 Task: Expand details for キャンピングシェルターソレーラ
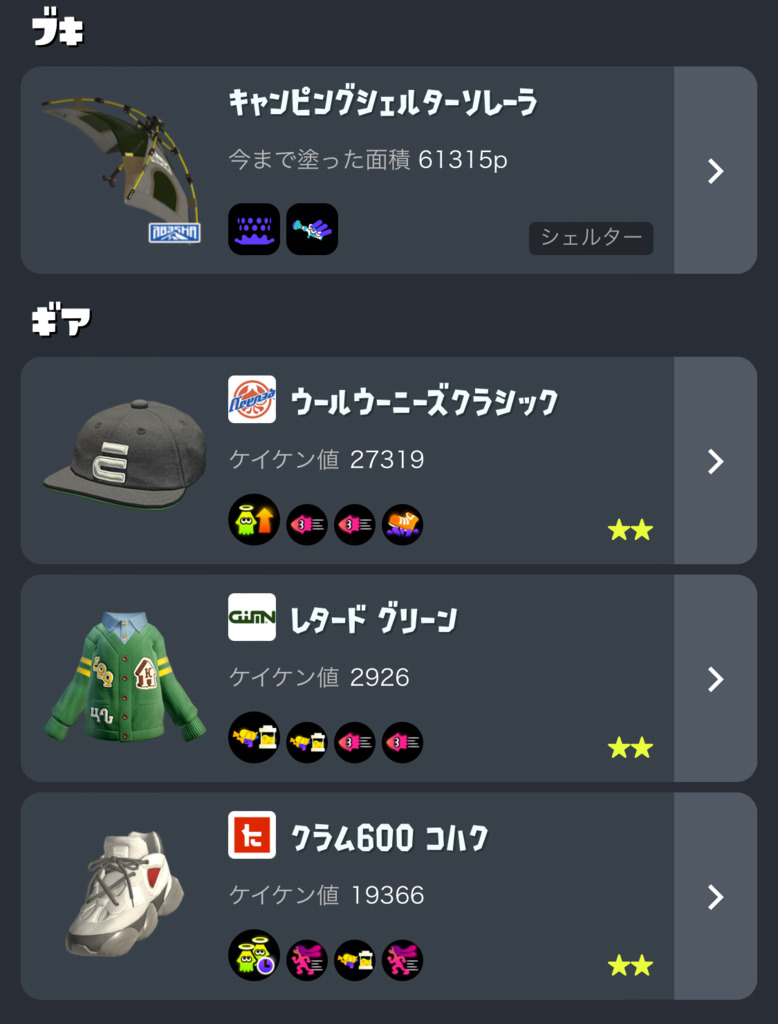[x=714, y=171]
